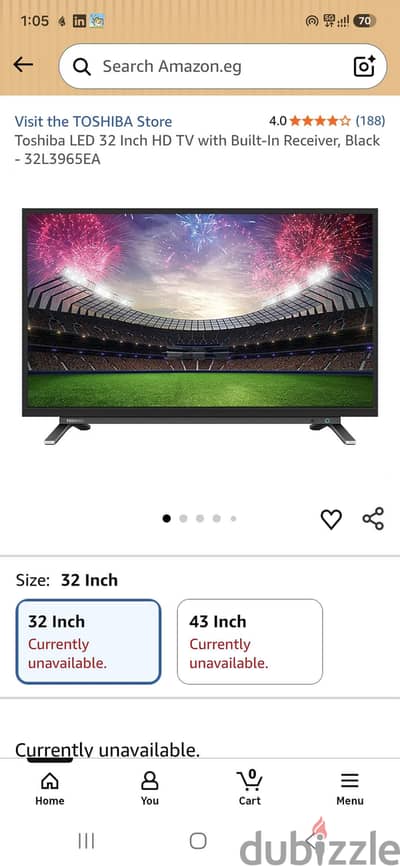
Task: Open the Cart tab
Action: (250, 789)
